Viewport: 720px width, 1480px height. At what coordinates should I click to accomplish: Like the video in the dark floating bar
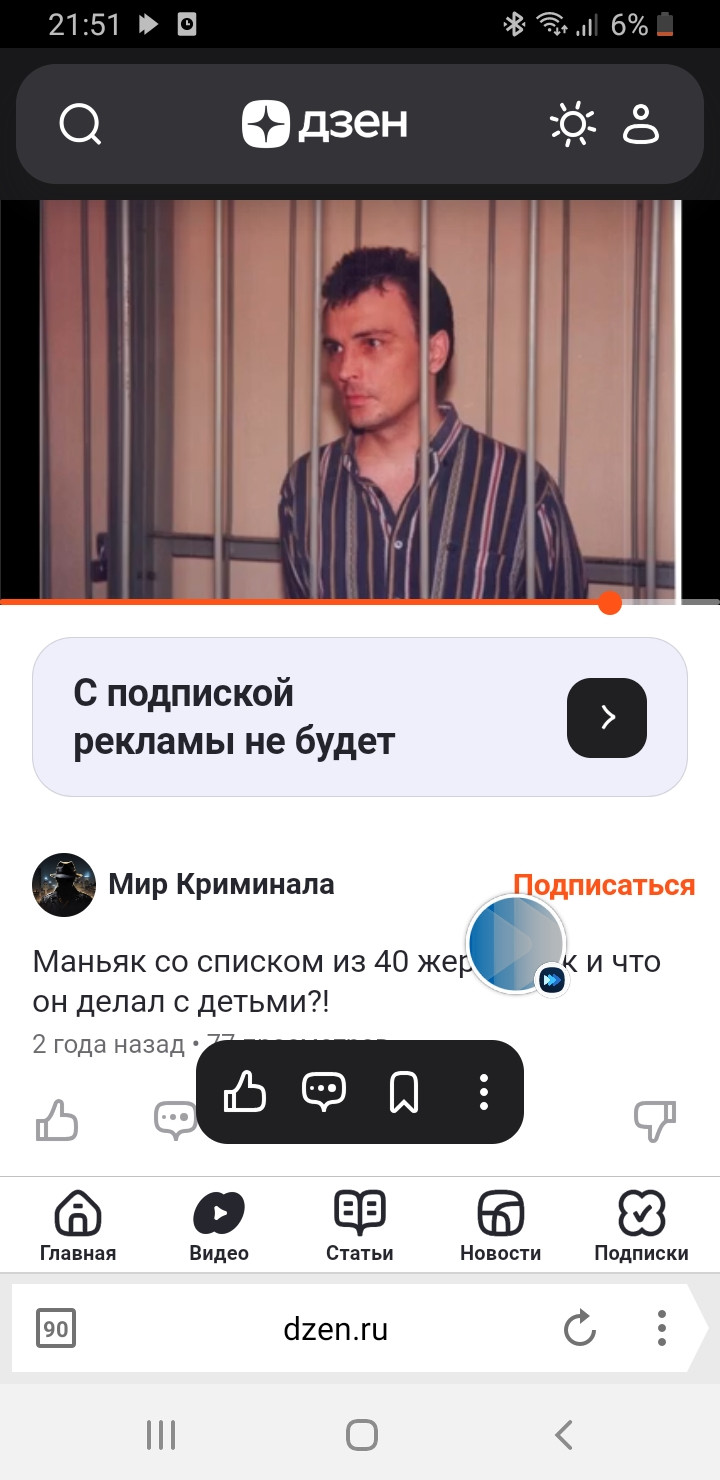click(244, 1091)
